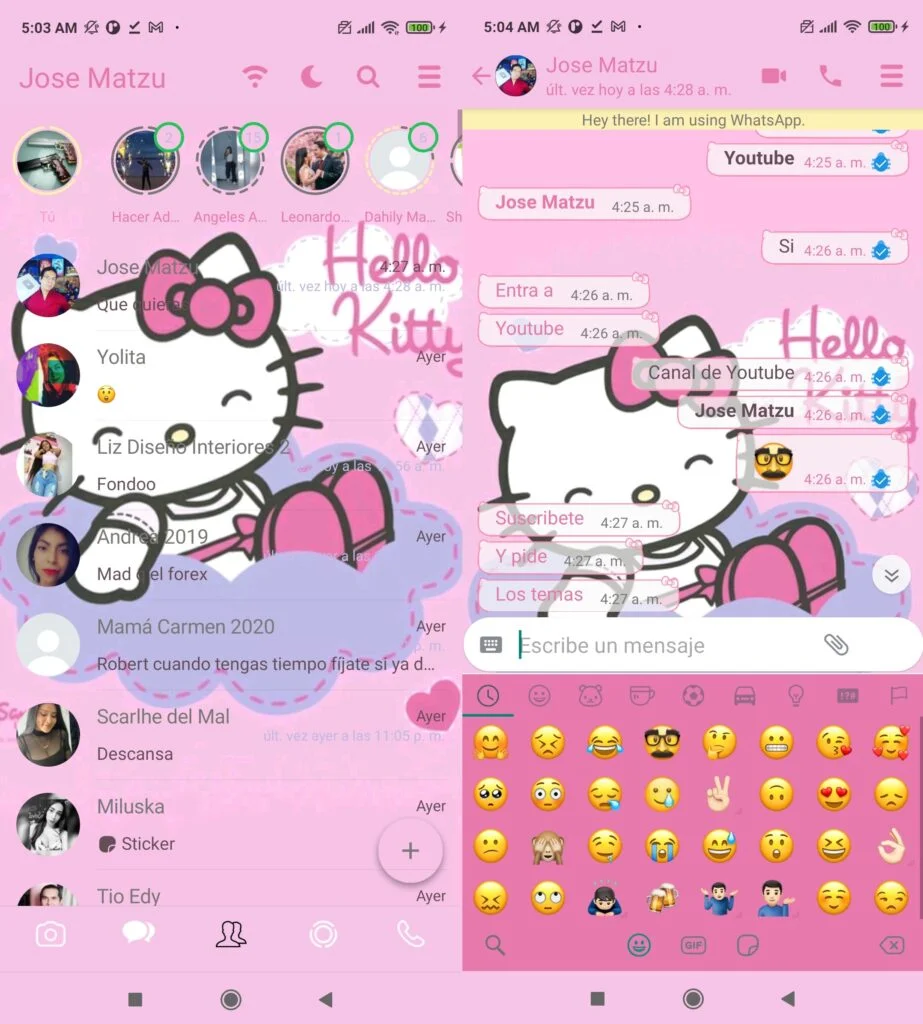The image size is (923, 1024).
Task: Open the camera tab in the bottom bar
Action: point(50,935)
